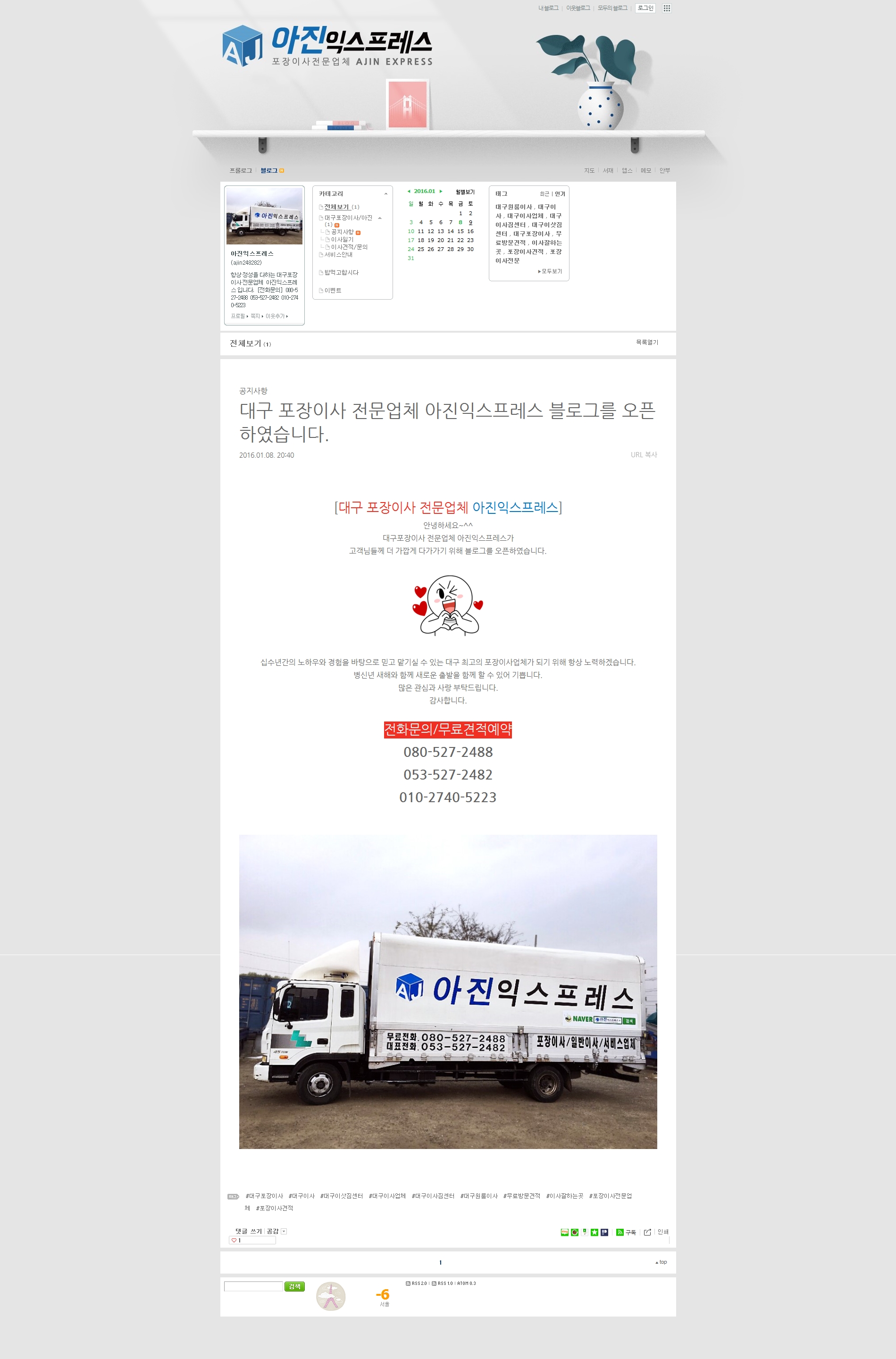Open the 공지사항 category
This screenshot has height=1359, width=896.
coord(342,232)
